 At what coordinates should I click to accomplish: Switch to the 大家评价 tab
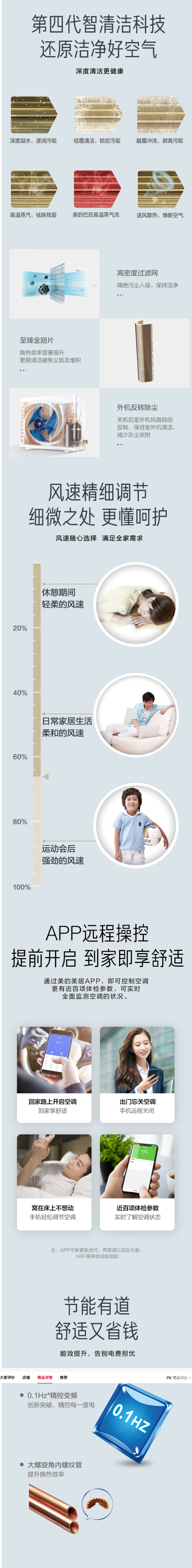(x=7, y=1377)
